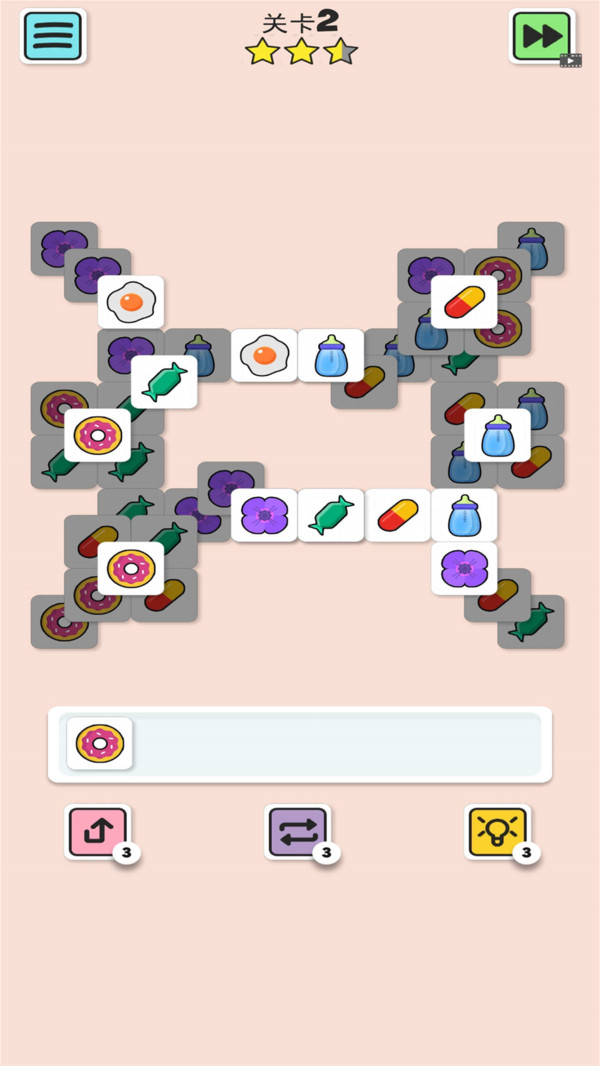Image resolution: width=600 pixels, height=1066 pixels.
Task: Tap the fried egg tile beside the bottle tile
Action: pos(264,355)
